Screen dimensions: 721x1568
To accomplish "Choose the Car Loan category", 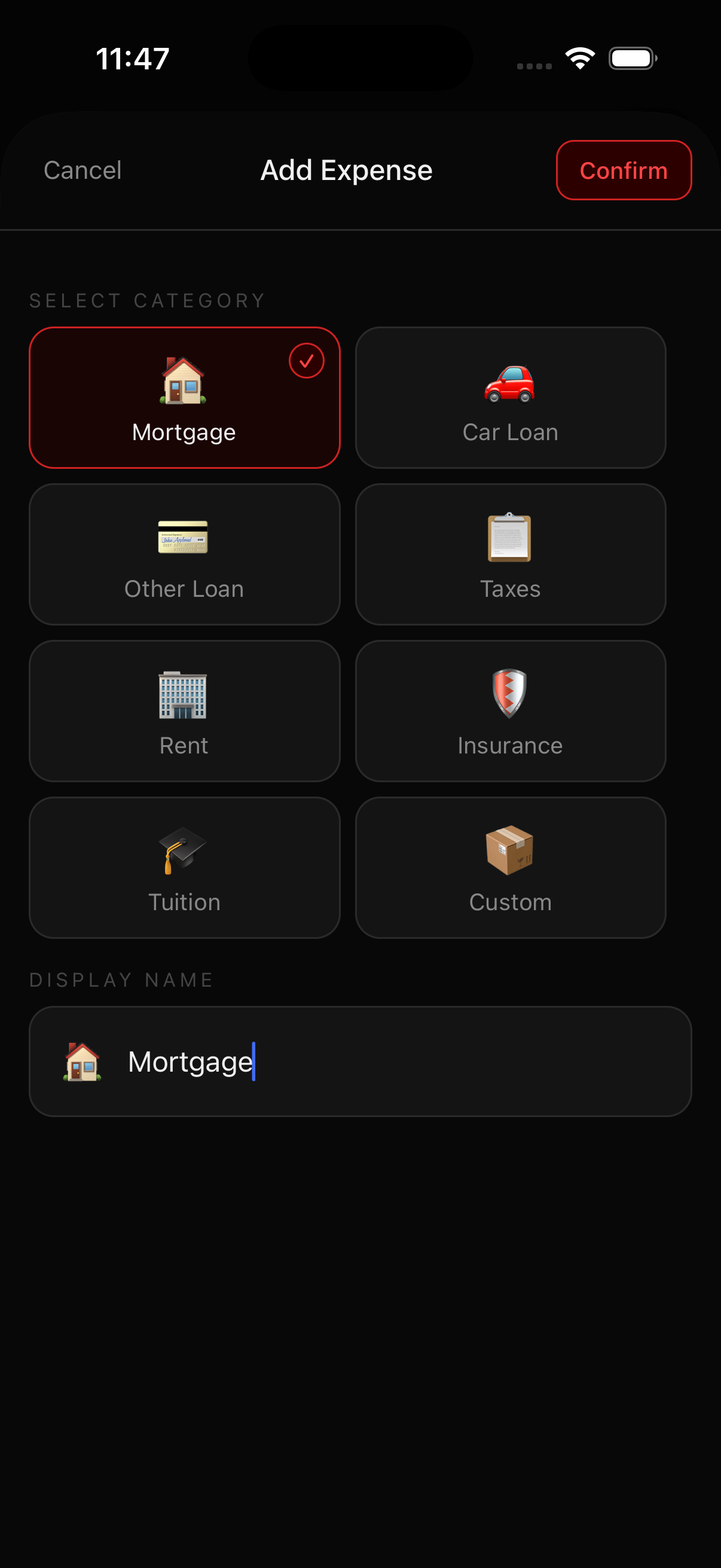I will (x=510, y=398).
